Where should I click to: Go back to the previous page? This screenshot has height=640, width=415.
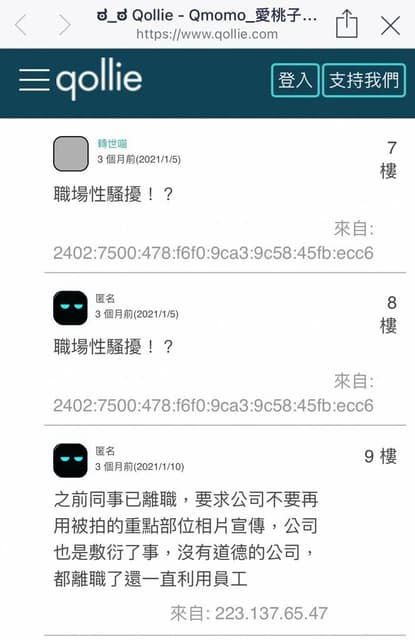21,25
